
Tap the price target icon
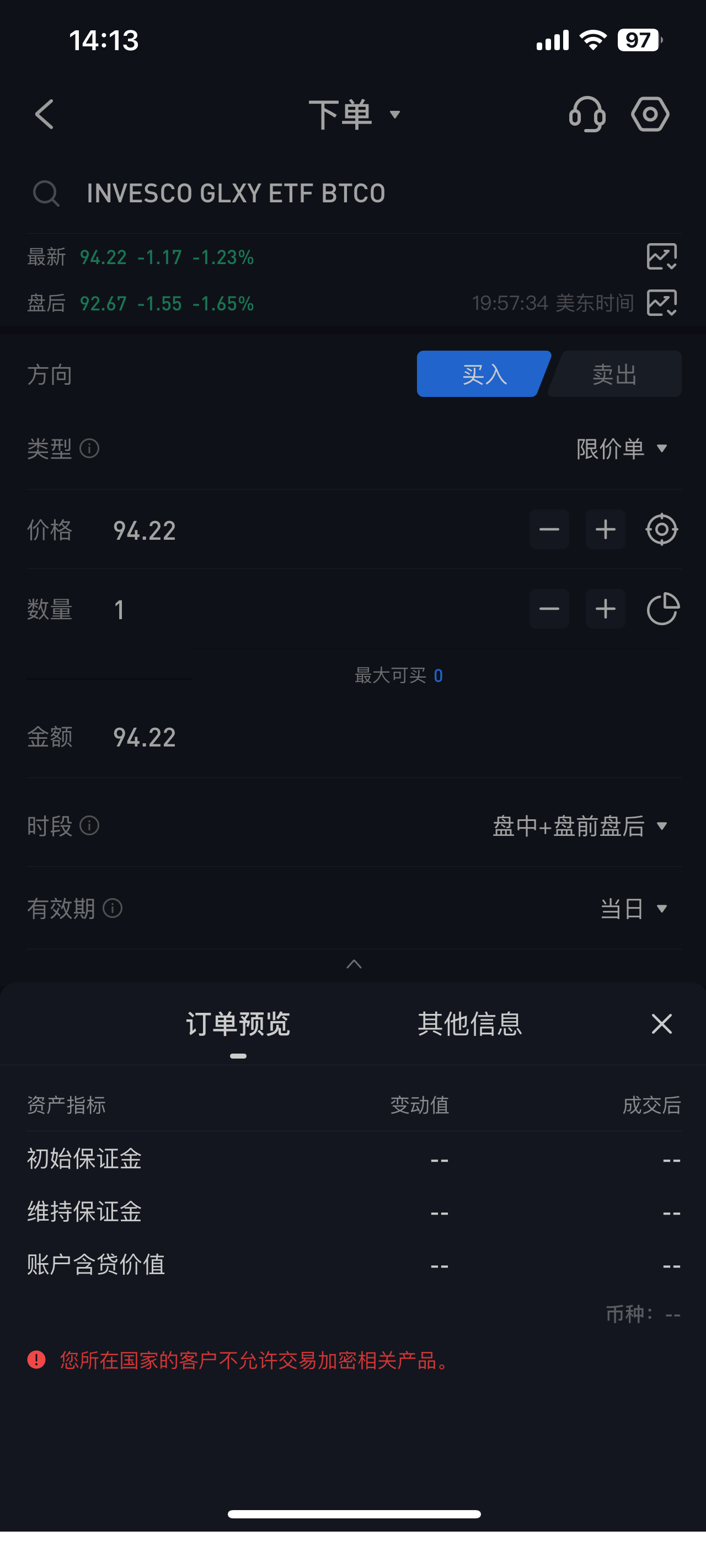pyautogui.click(x=661, y=530)
